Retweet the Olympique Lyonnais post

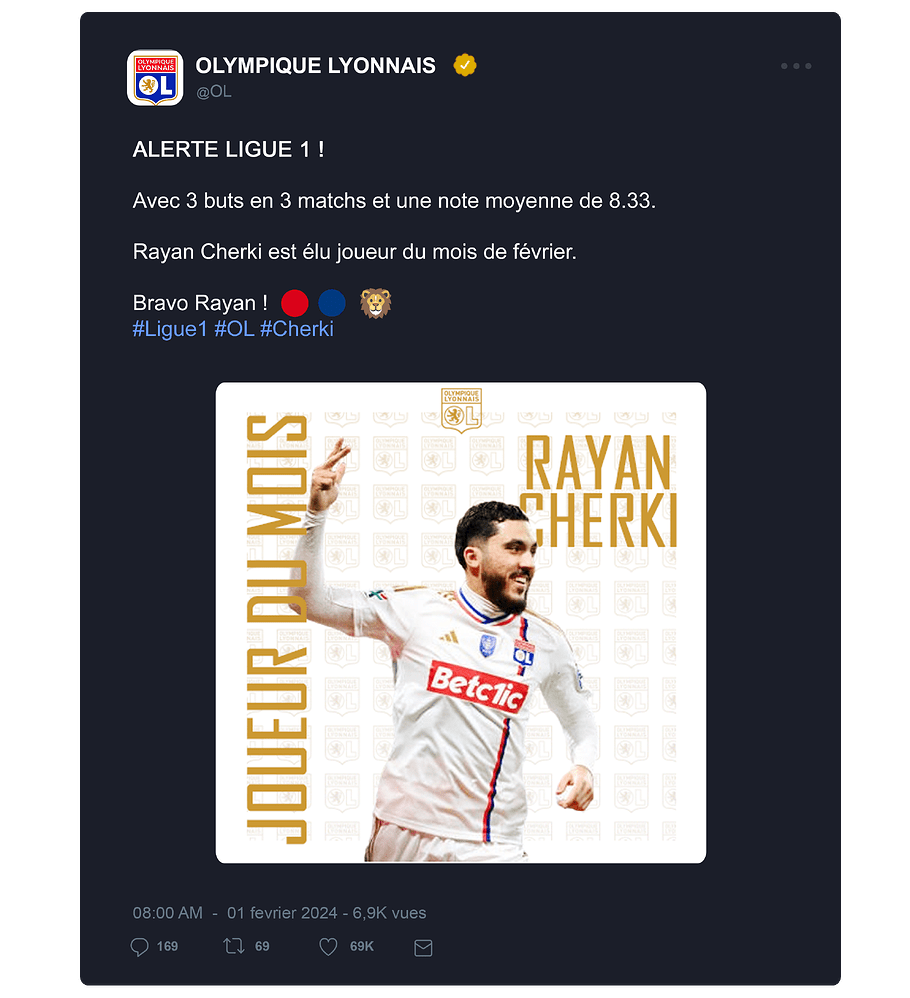pyautogui.click(x=234, y=946)
